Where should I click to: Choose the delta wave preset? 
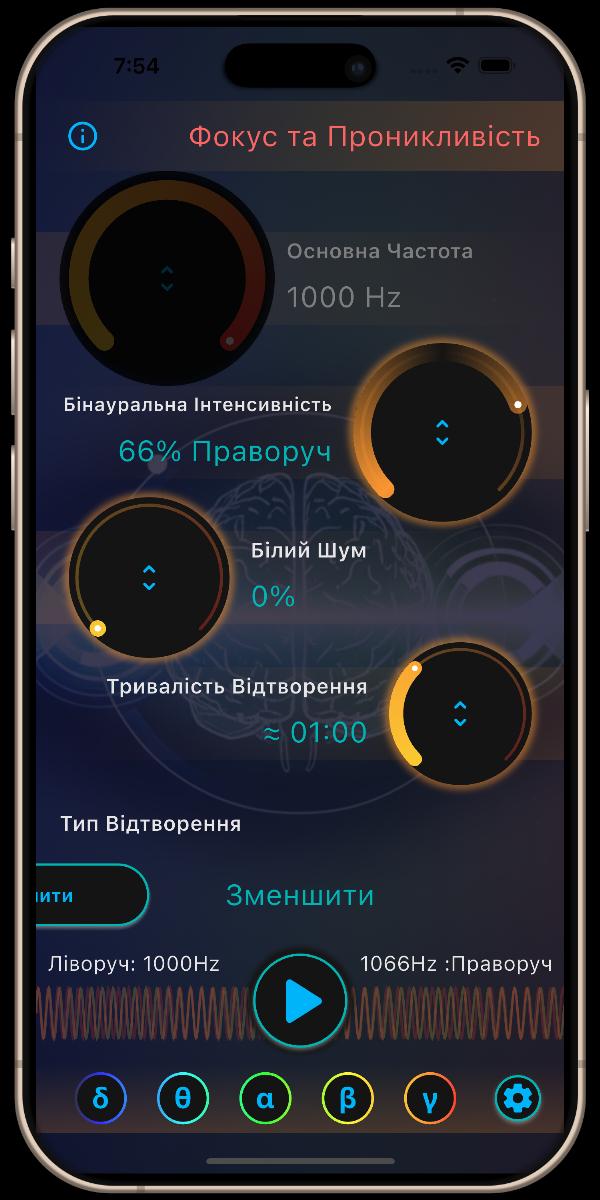pos(101,1100)
